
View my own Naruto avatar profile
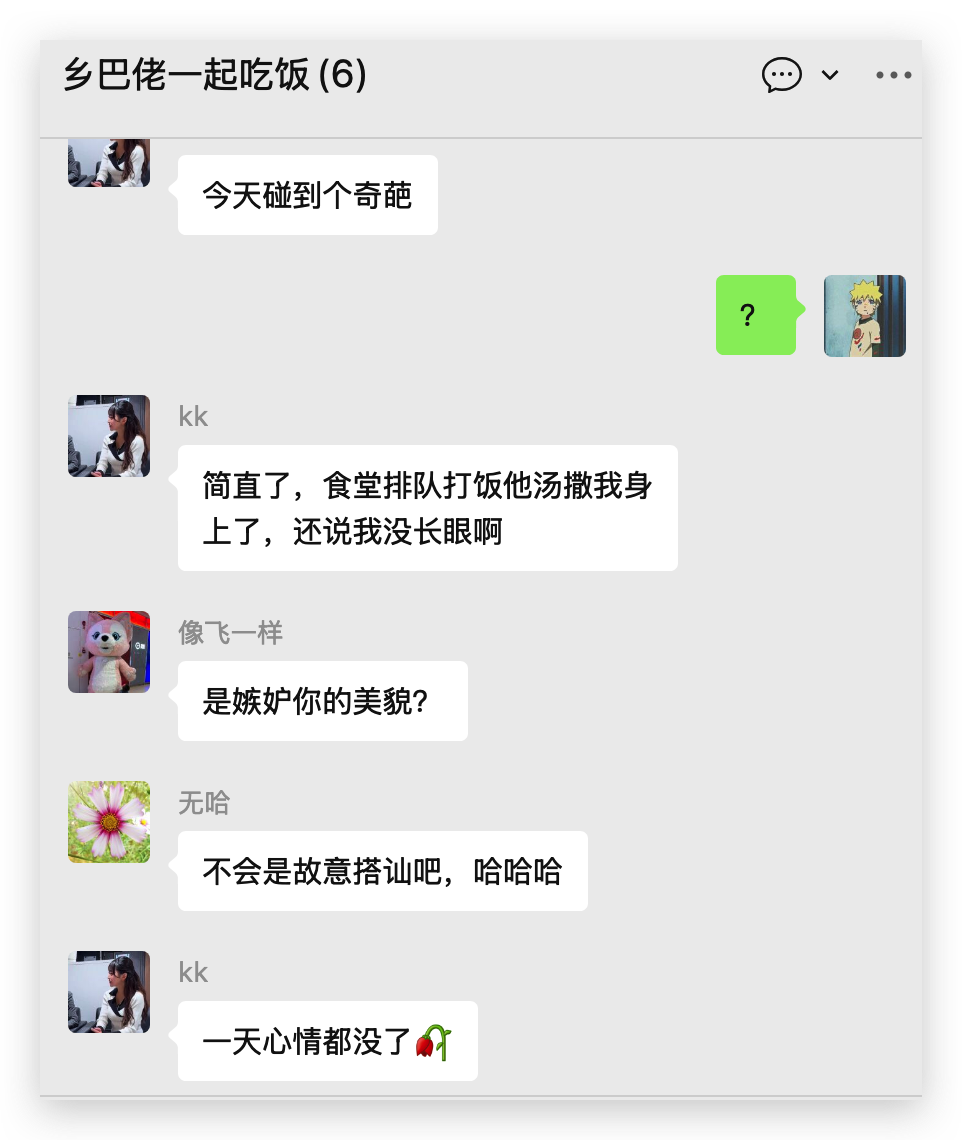[x=865, y=316]
